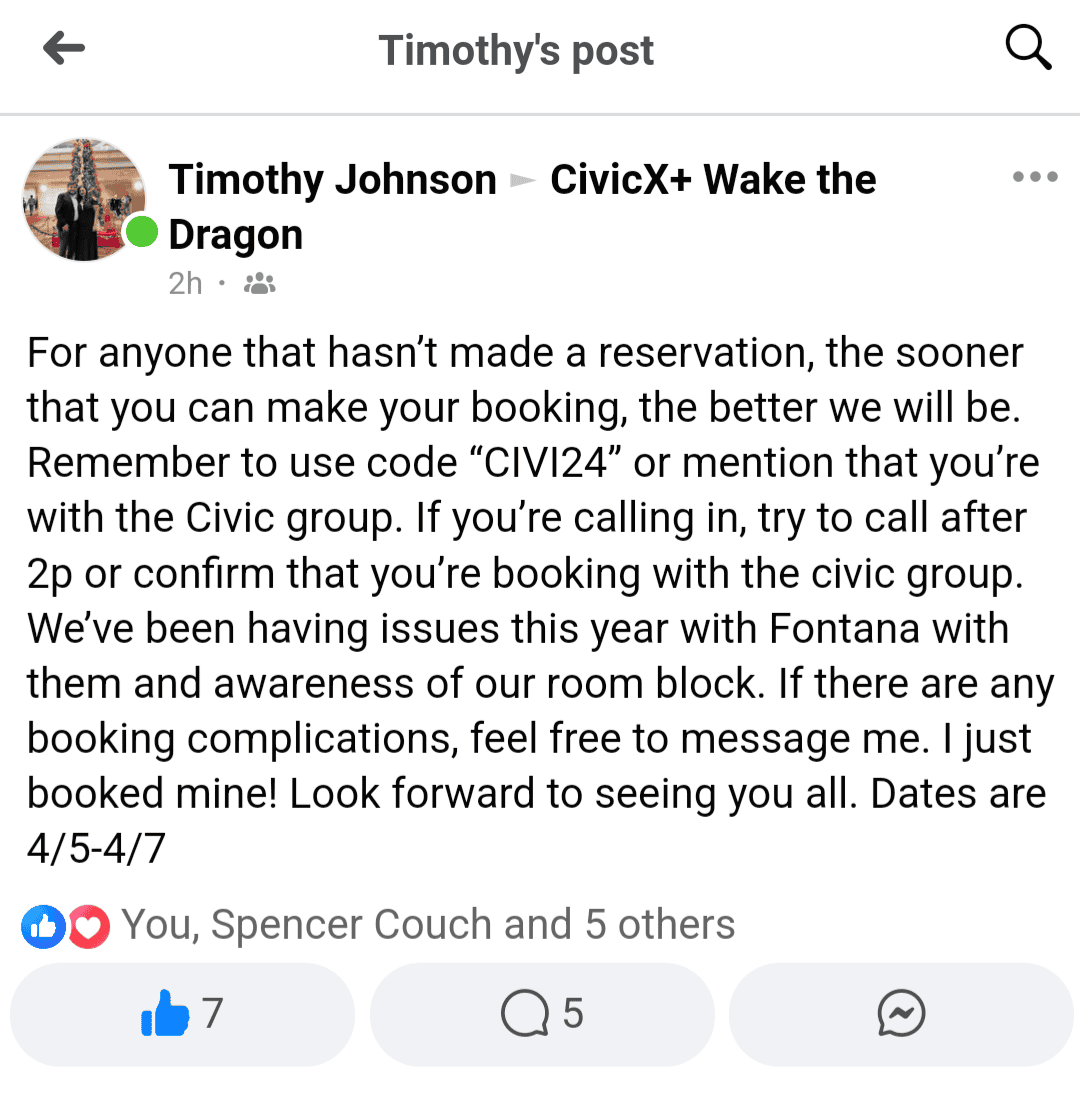Select the blue thumbs-up reaction icon
1080x1102 pixels.
tap(42, 925)
